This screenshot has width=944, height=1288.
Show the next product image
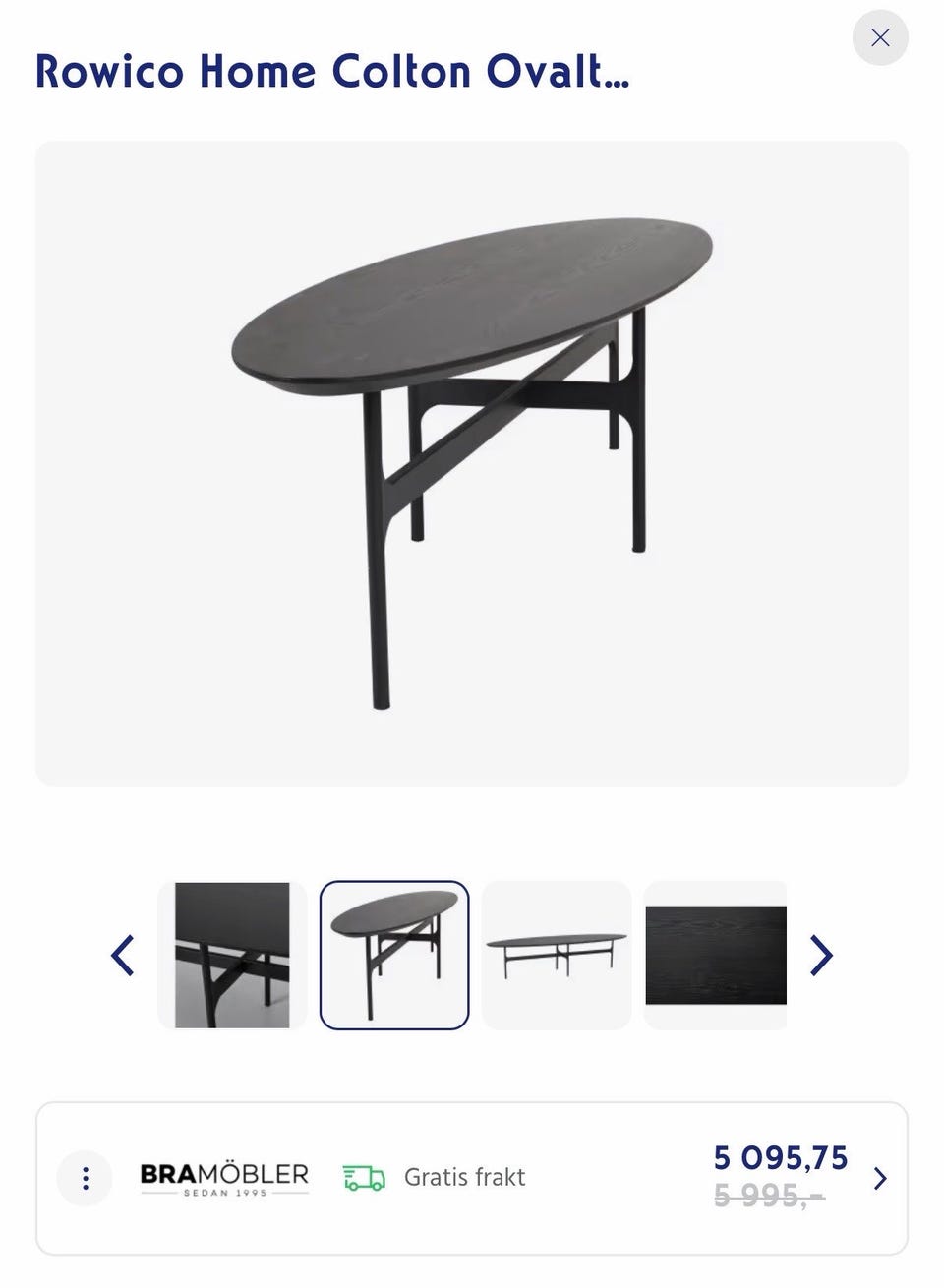(x=821, y=955)
